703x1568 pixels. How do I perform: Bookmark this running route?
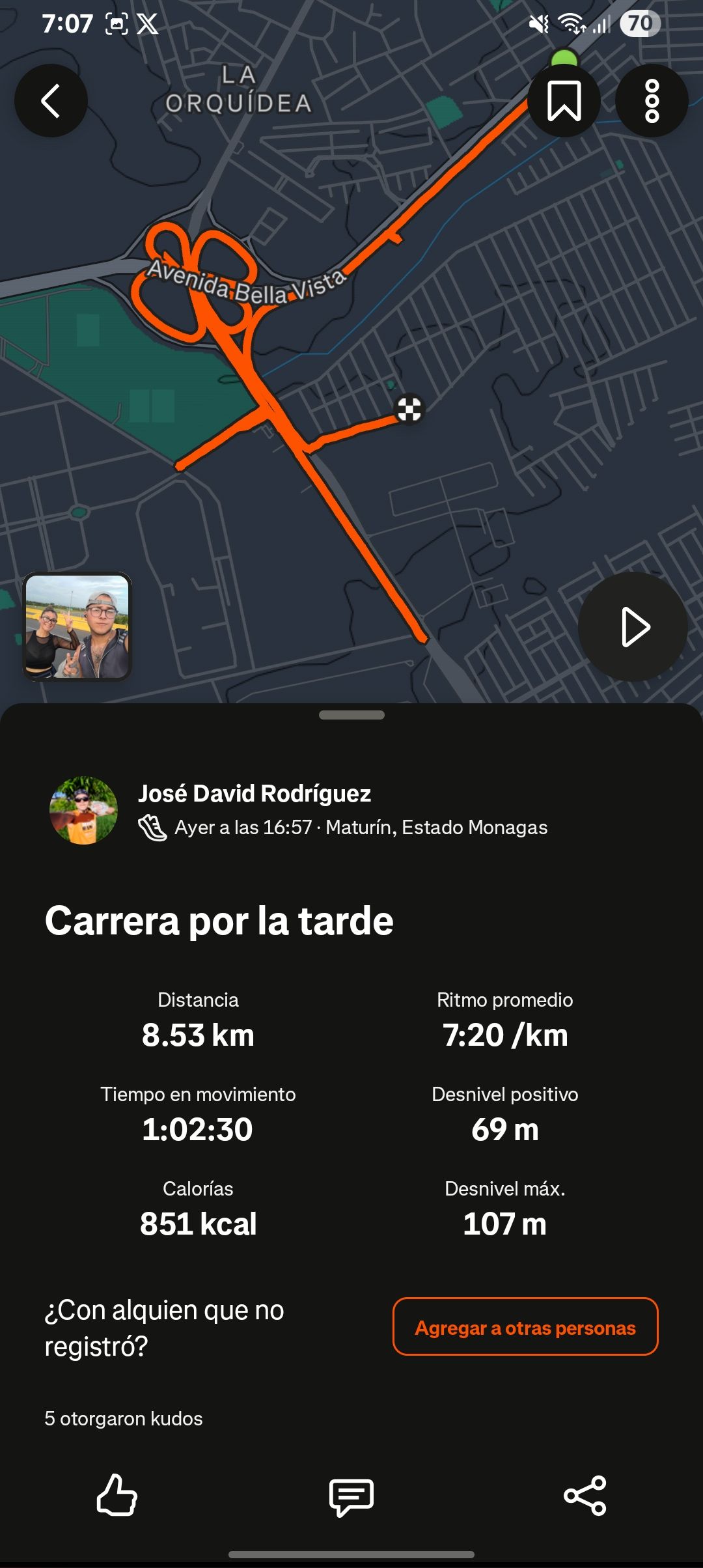[564, 101]
